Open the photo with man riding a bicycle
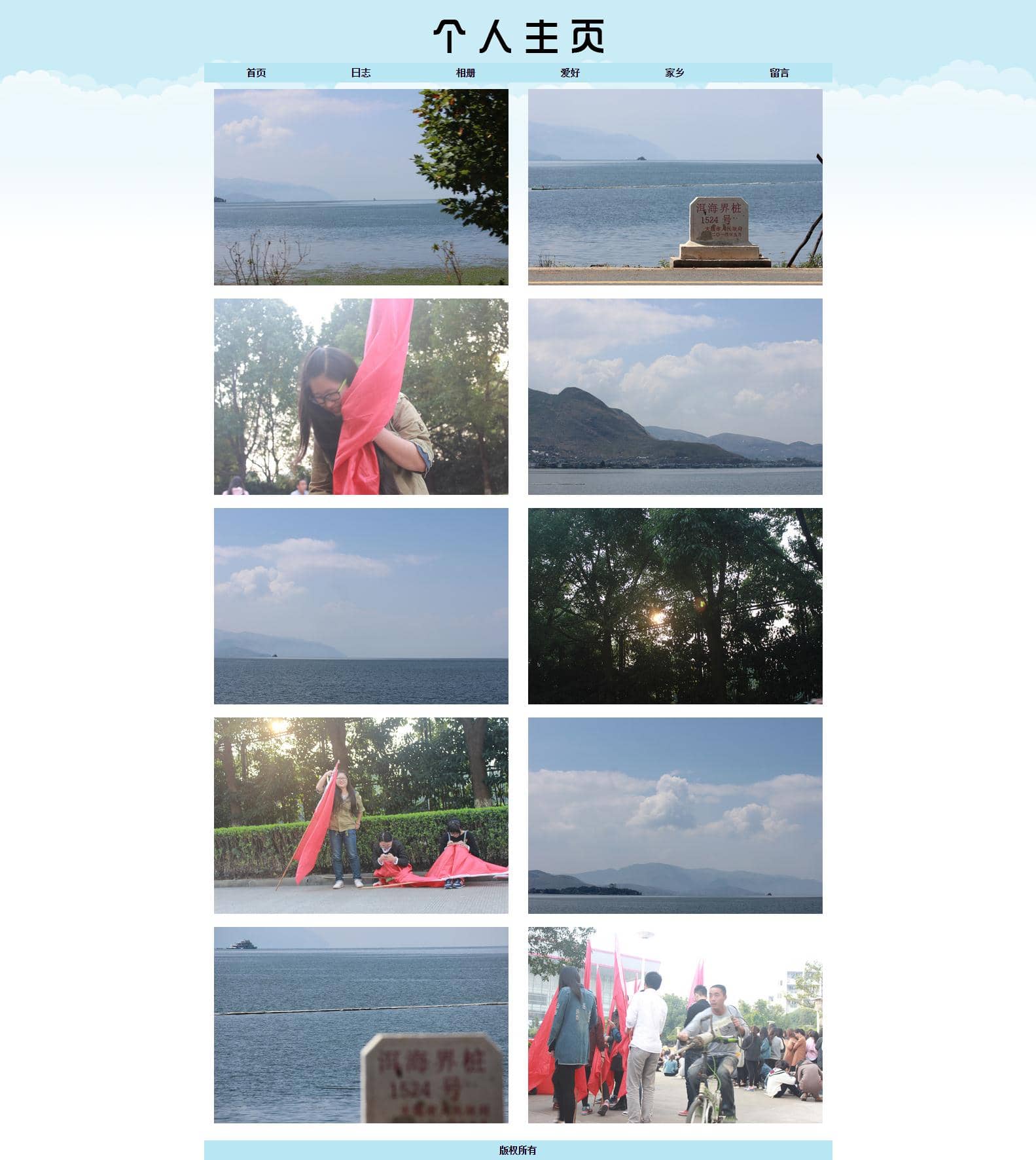The width and height of the screenshot is (1036, 1160). [x=675, y=1025]
